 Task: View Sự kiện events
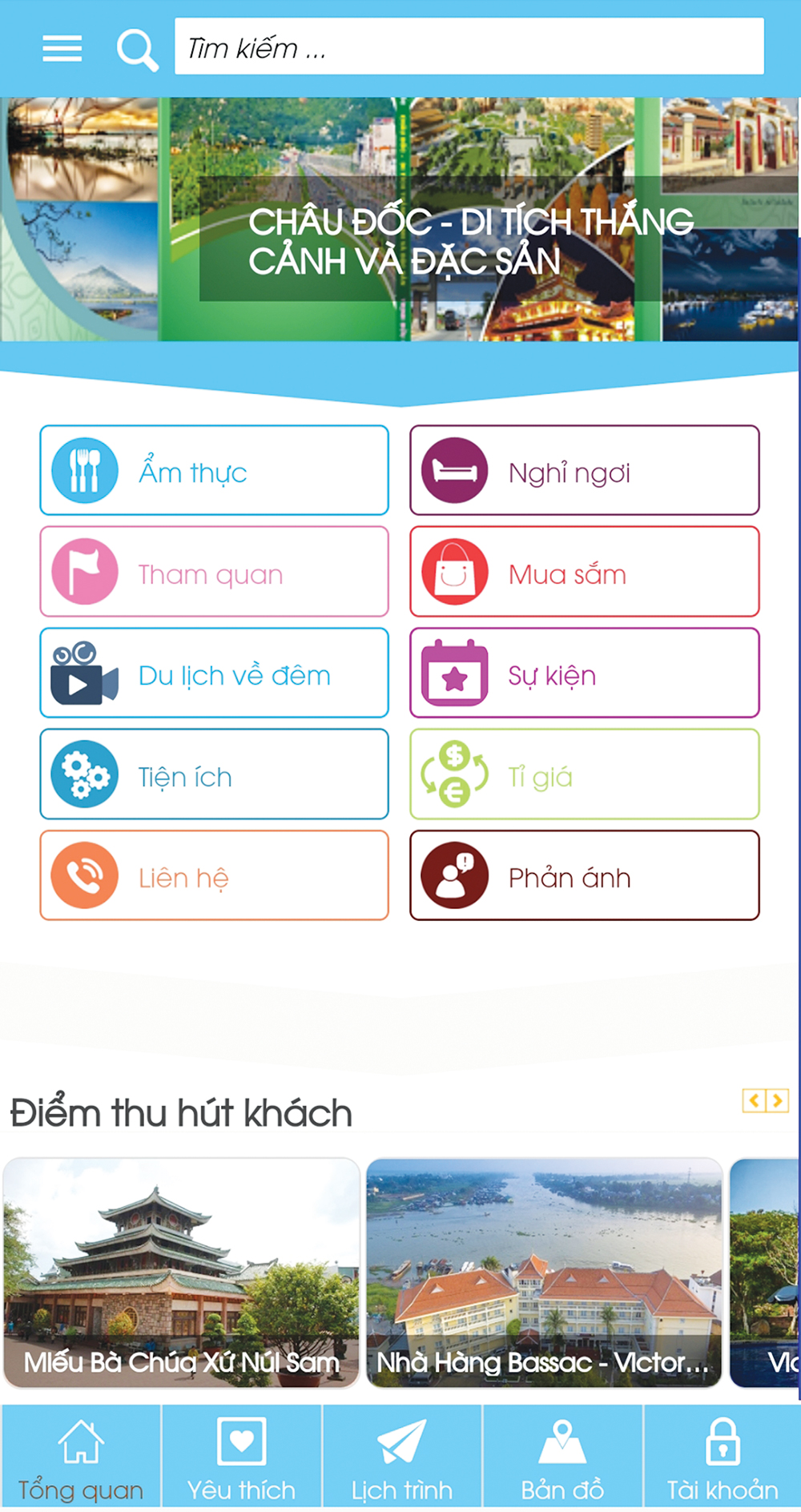point(584,674)
